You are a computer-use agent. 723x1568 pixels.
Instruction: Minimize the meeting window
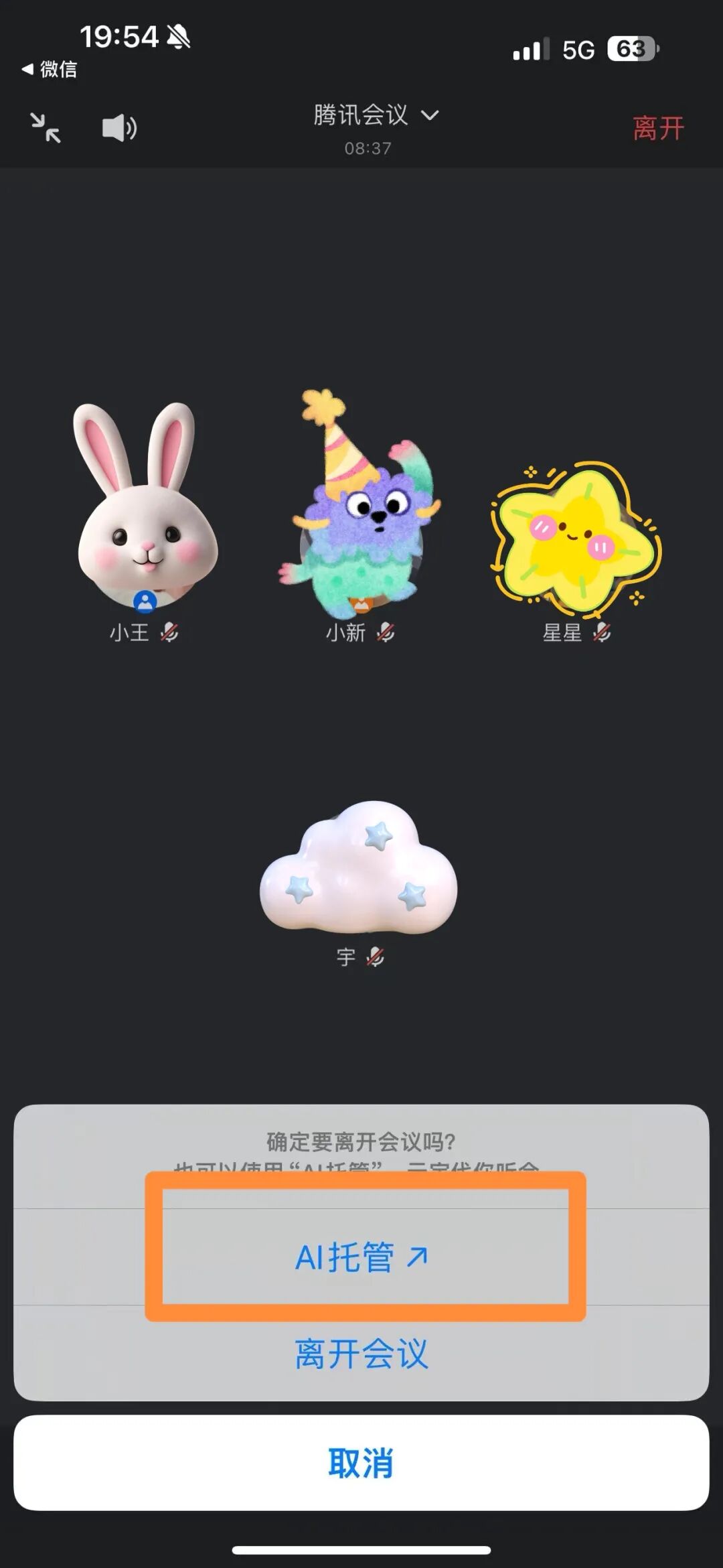(46, 127)
